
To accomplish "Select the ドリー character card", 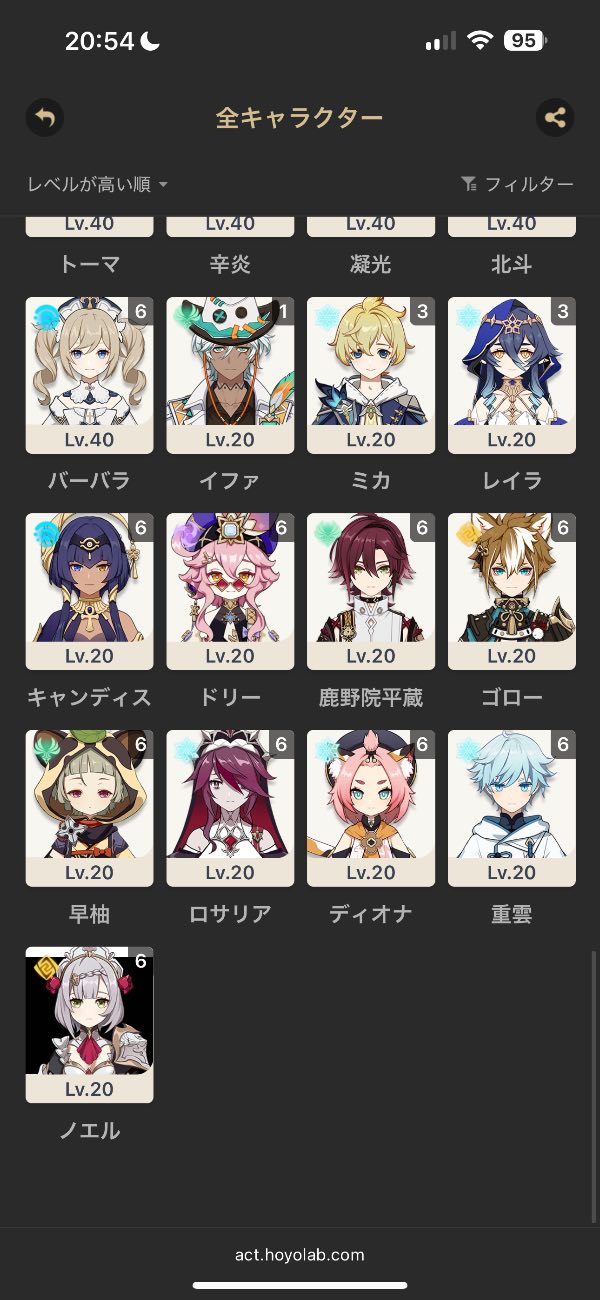I will (230, 591).
